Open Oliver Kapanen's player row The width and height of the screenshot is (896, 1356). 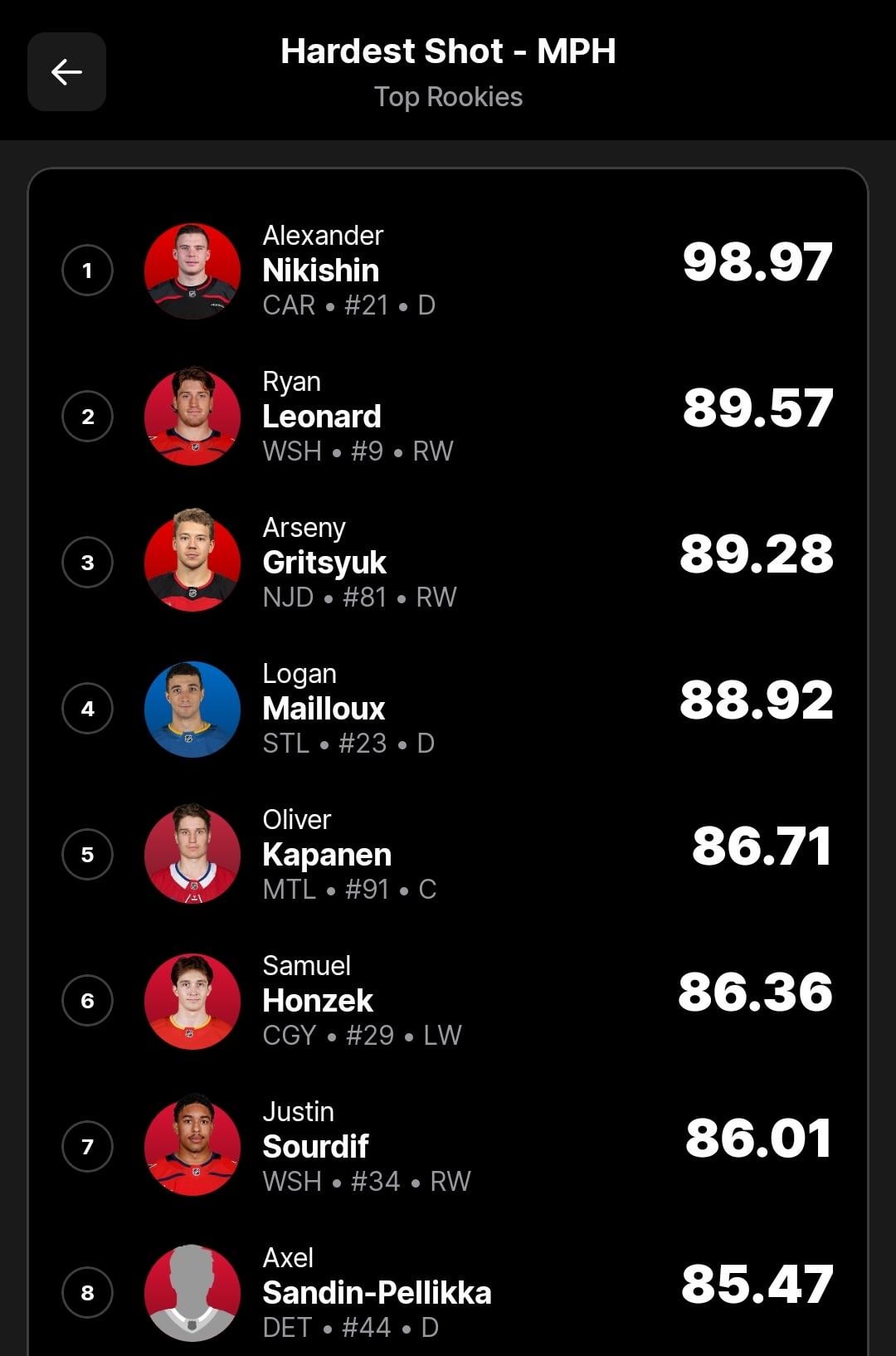(x=448, y=855)
